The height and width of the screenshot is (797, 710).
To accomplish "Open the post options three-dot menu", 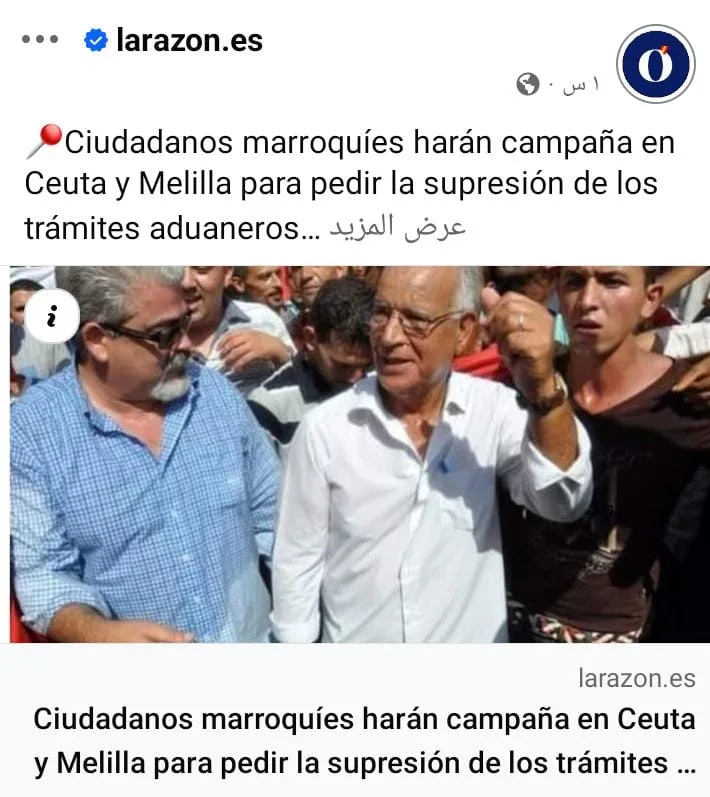I will pos(40,41).
